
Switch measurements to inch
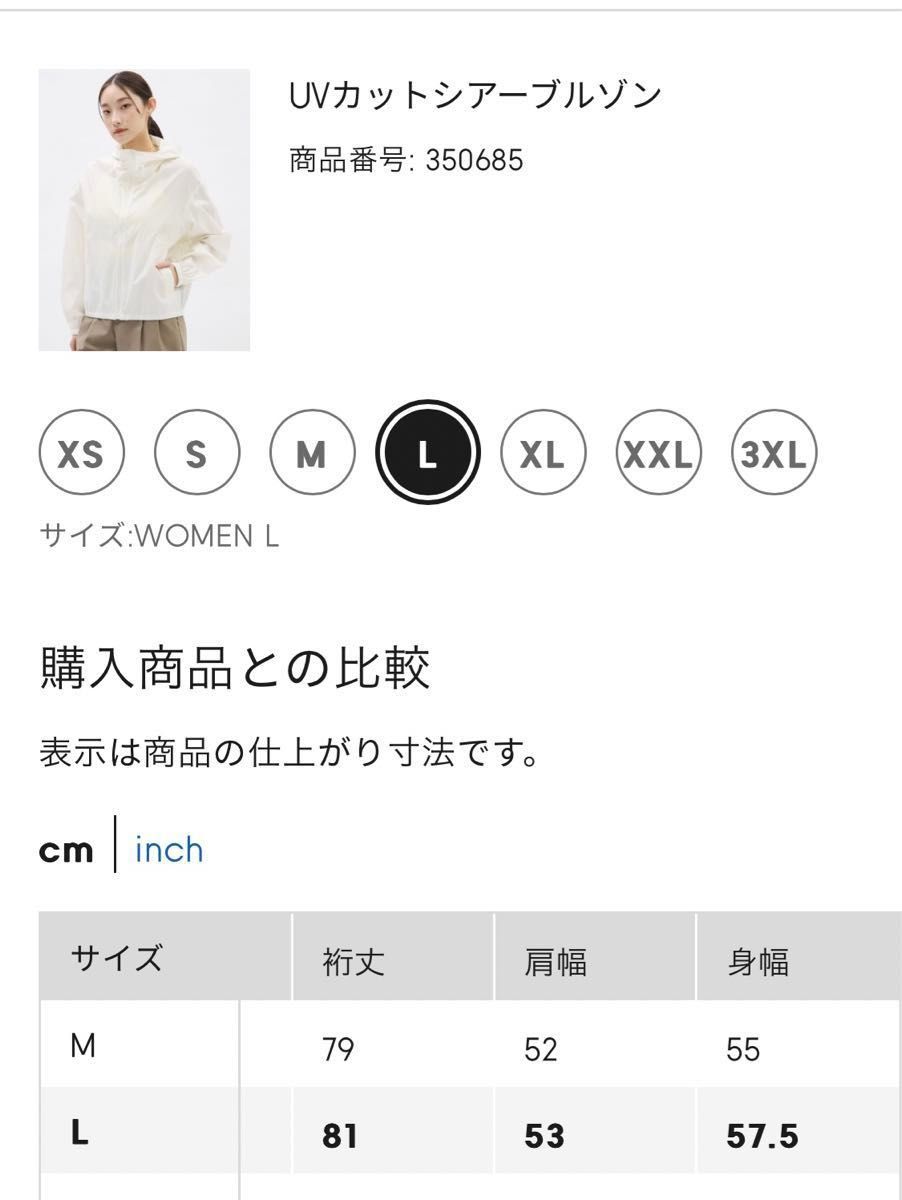(169, 850)
